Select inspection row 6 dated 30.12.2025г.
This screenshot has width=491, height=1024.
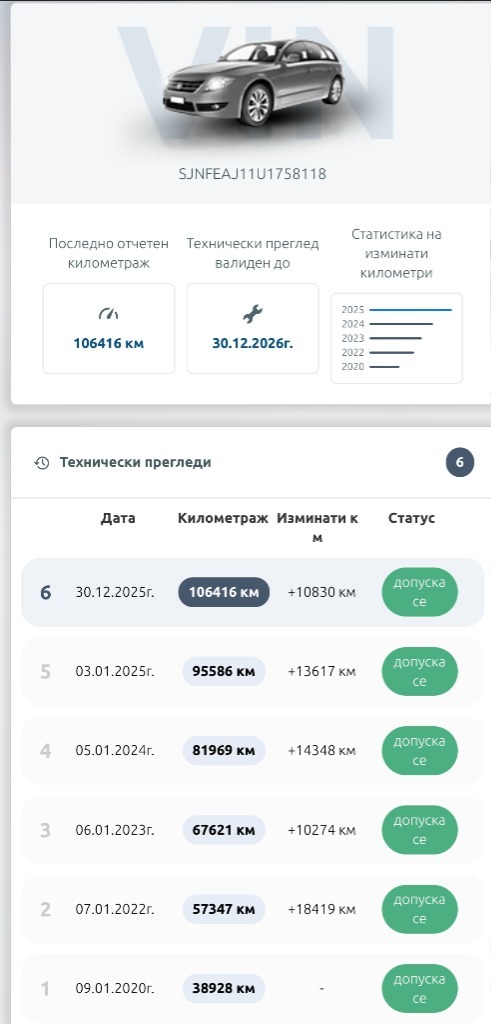[x=253, y=592]
